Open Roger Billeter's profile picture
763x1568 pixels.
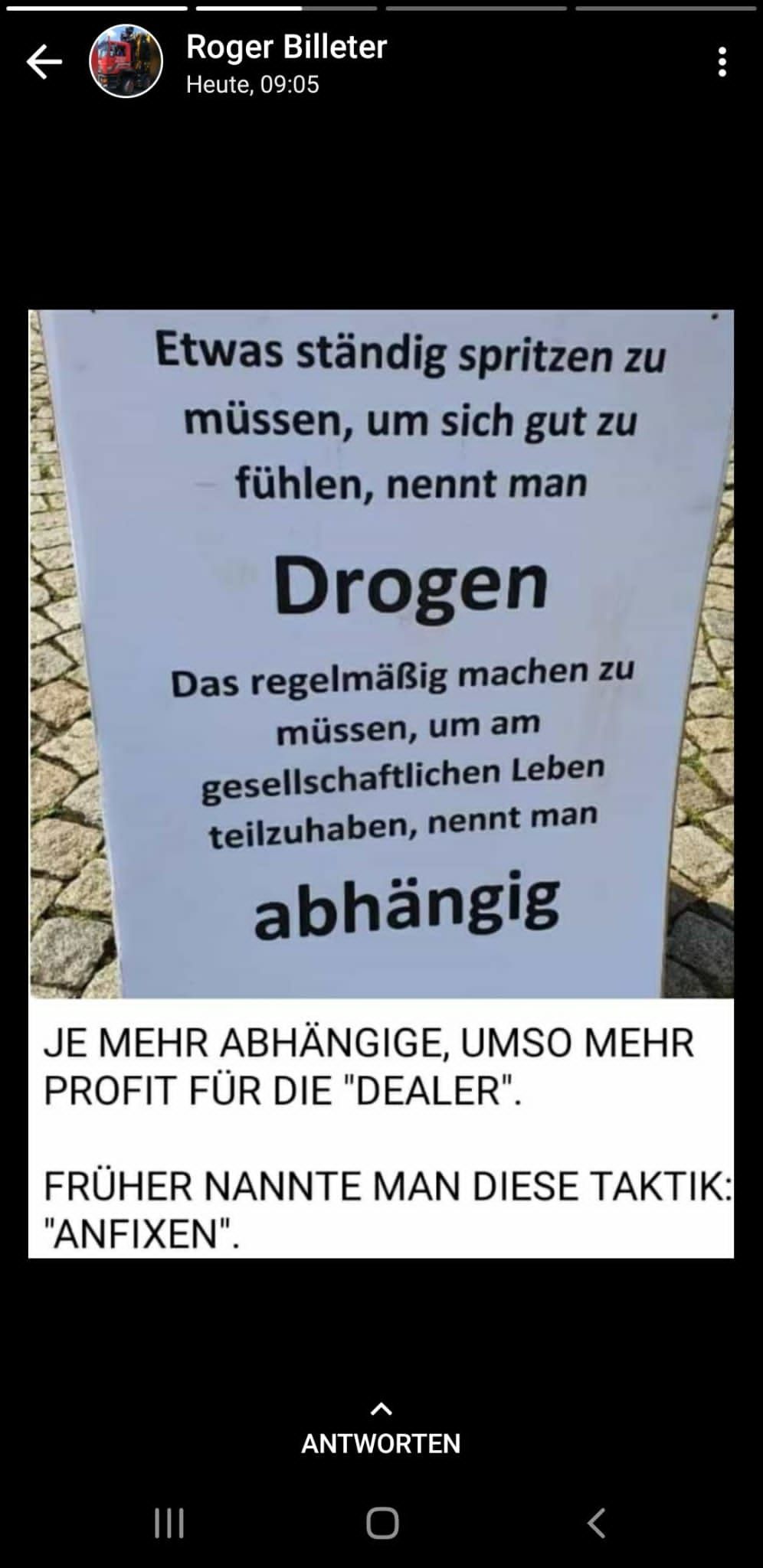126,62
